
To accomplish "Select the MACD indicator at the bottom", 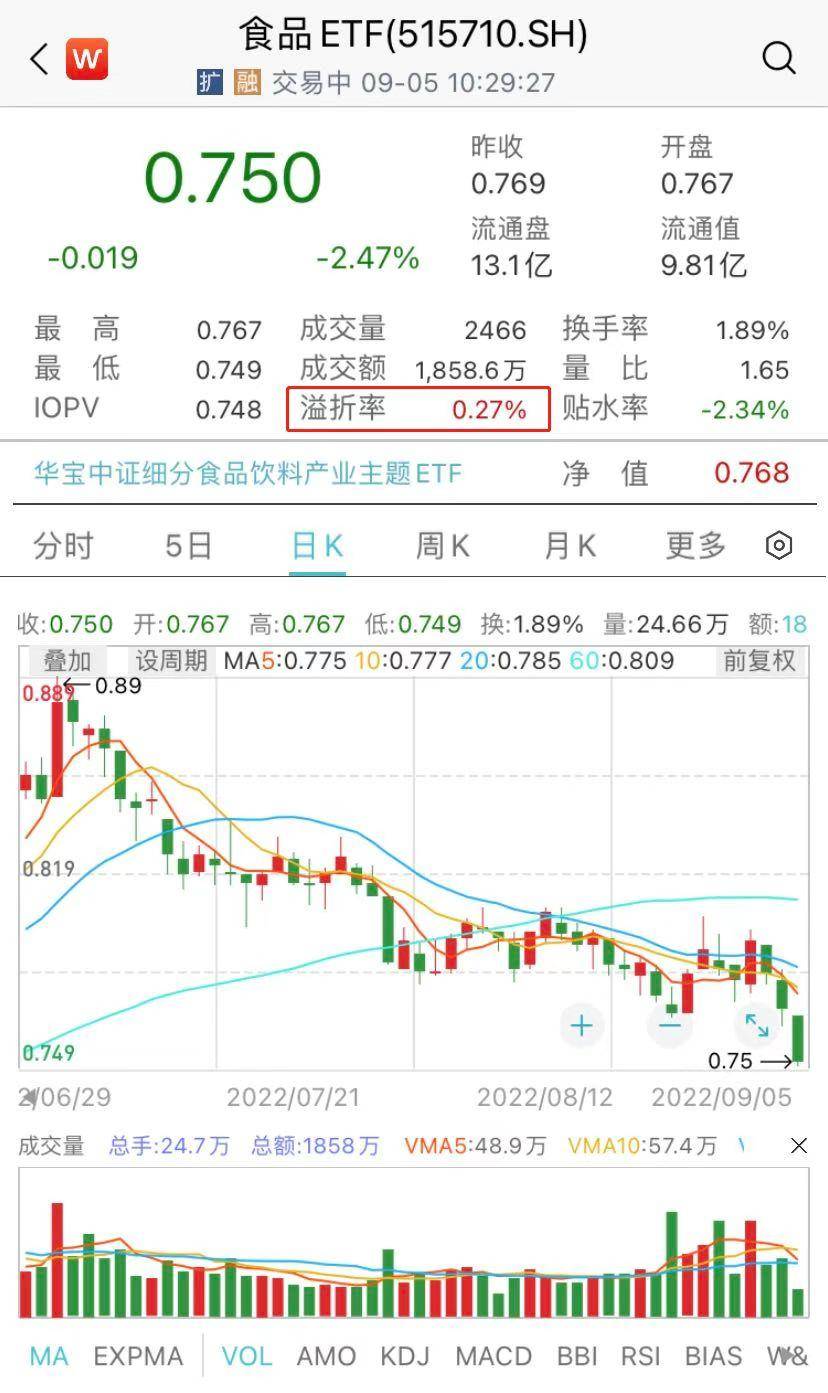I will pos(493,1356).
